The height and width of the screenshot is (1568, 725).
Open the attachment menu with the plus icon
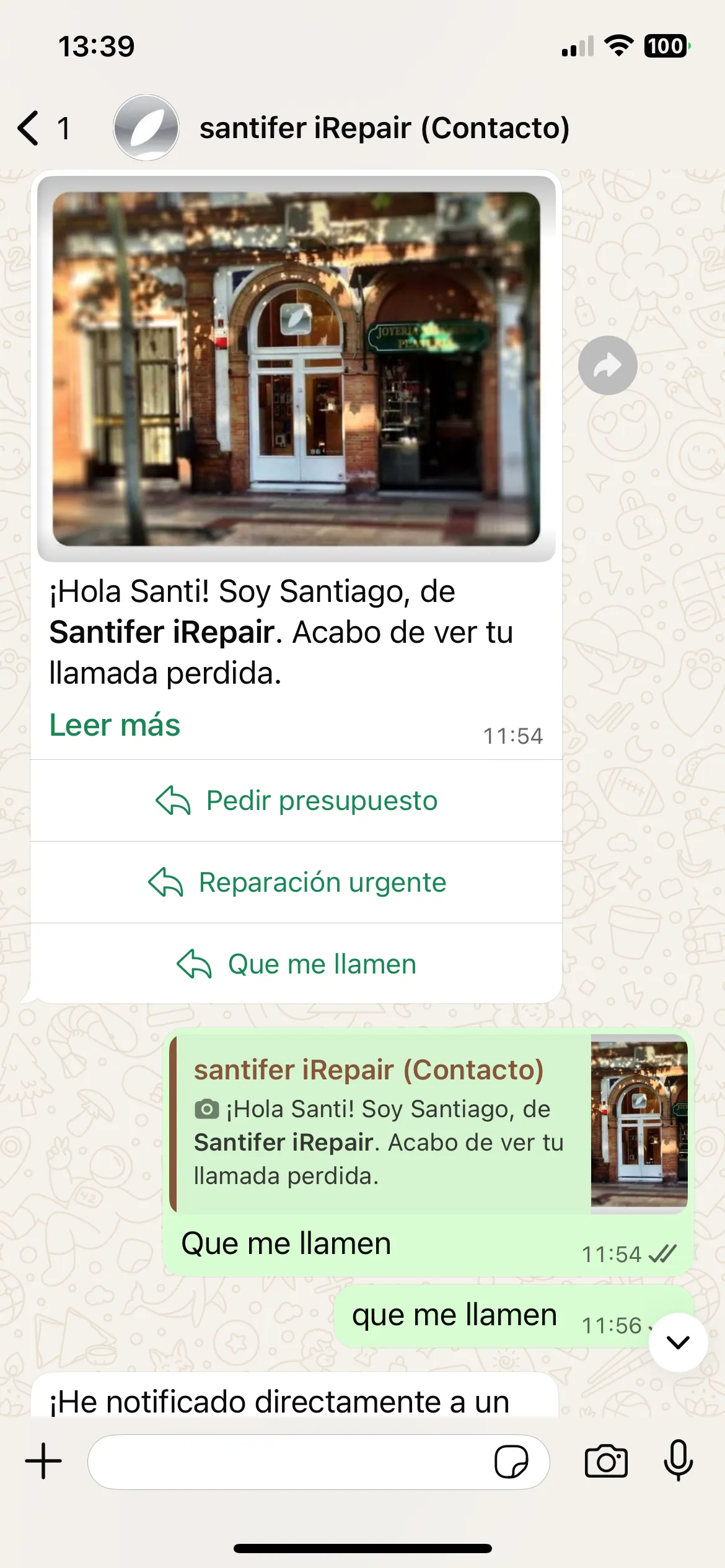41,1460
